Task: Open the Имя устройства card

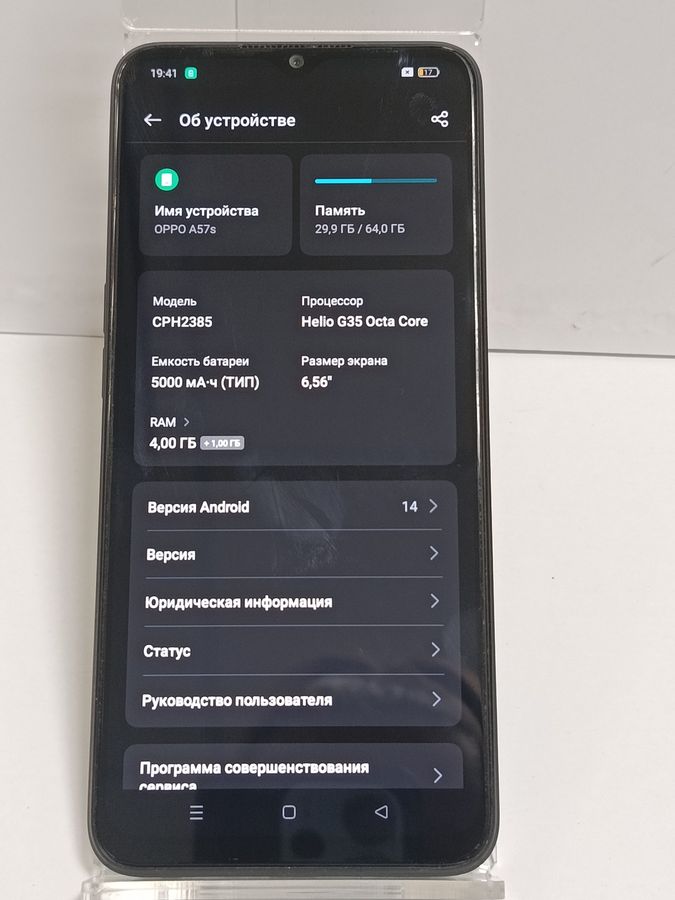Action: click(215, 204)
